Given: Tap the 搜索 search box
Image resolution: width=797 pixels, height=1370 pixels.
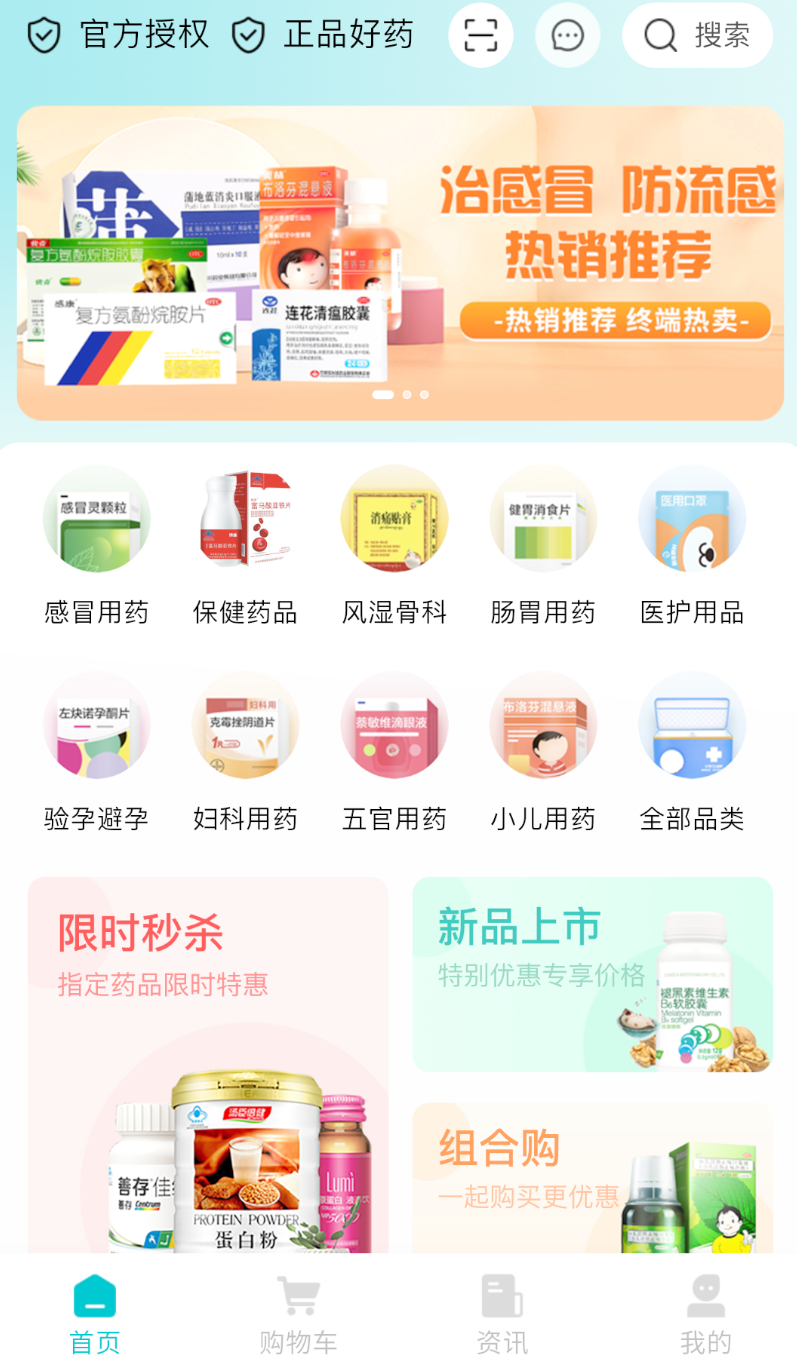Looking at the screenshot, I should pyautogui.click(x=698, y=35).
